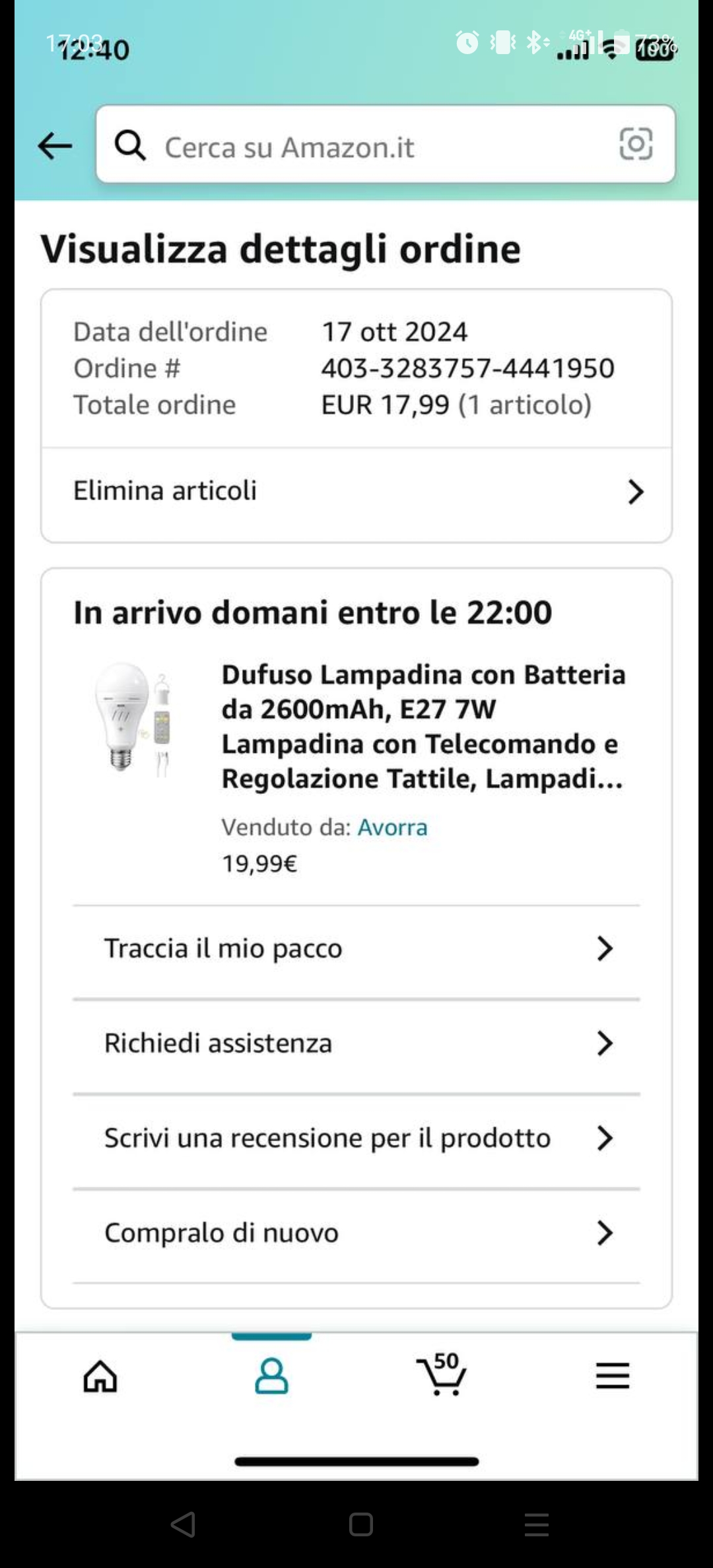Select Richiedi assistenza
713x1568 pixels.
[x=356, y=1044]
